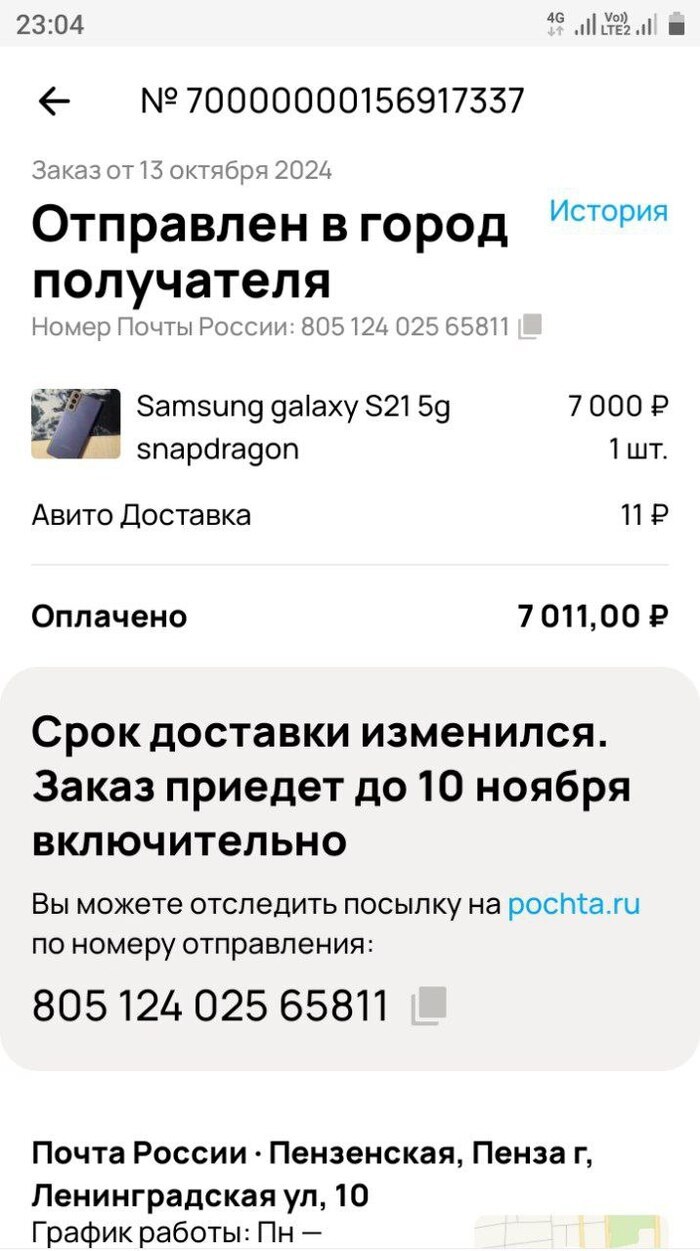Image resolution: width=700 pixels, height=1251 pixels.
Task: Go back using the arrow icon
Action: coord(54,101)
